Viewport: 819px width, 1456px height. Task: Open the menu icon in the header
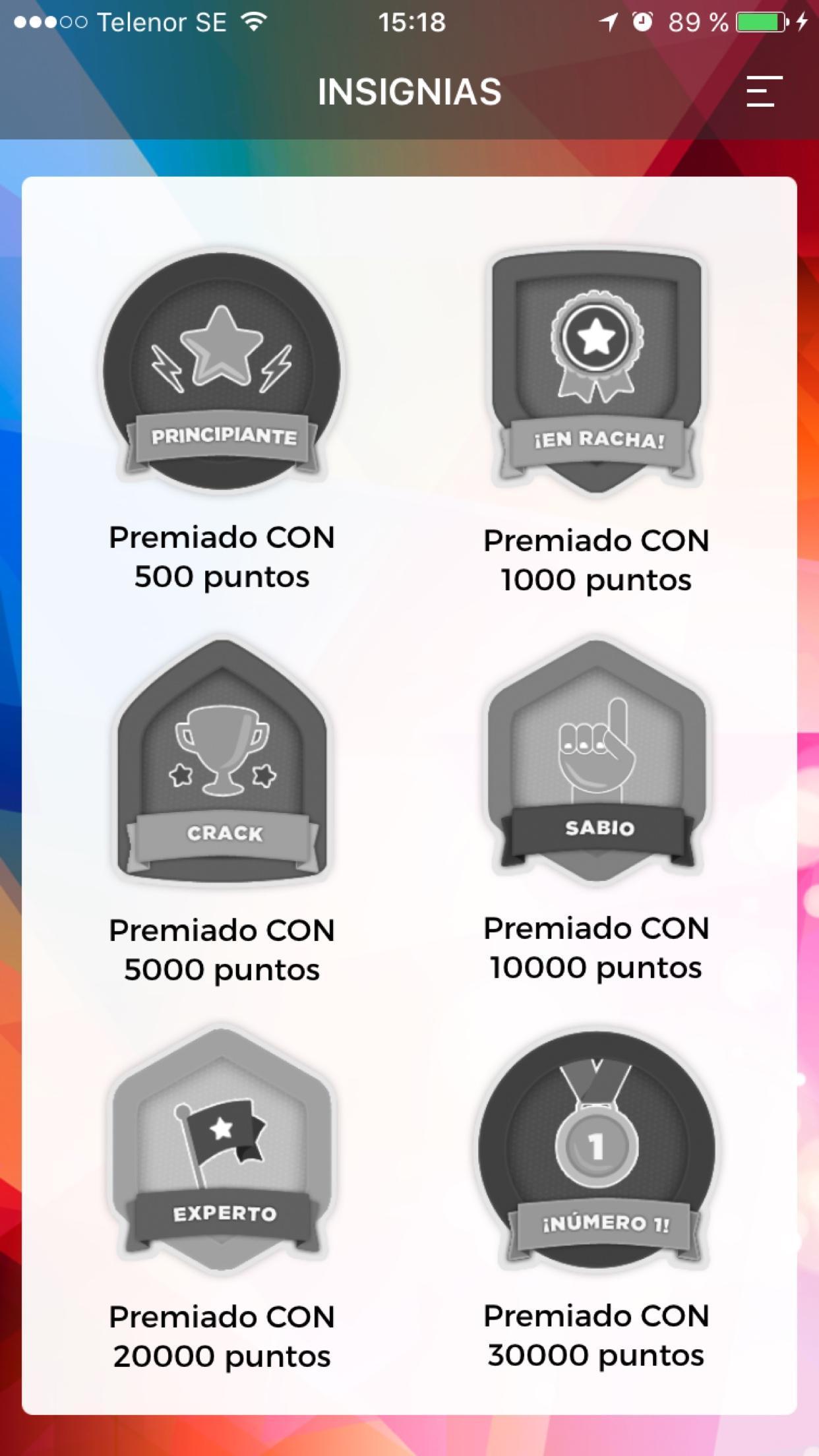(x=764, y=92)
